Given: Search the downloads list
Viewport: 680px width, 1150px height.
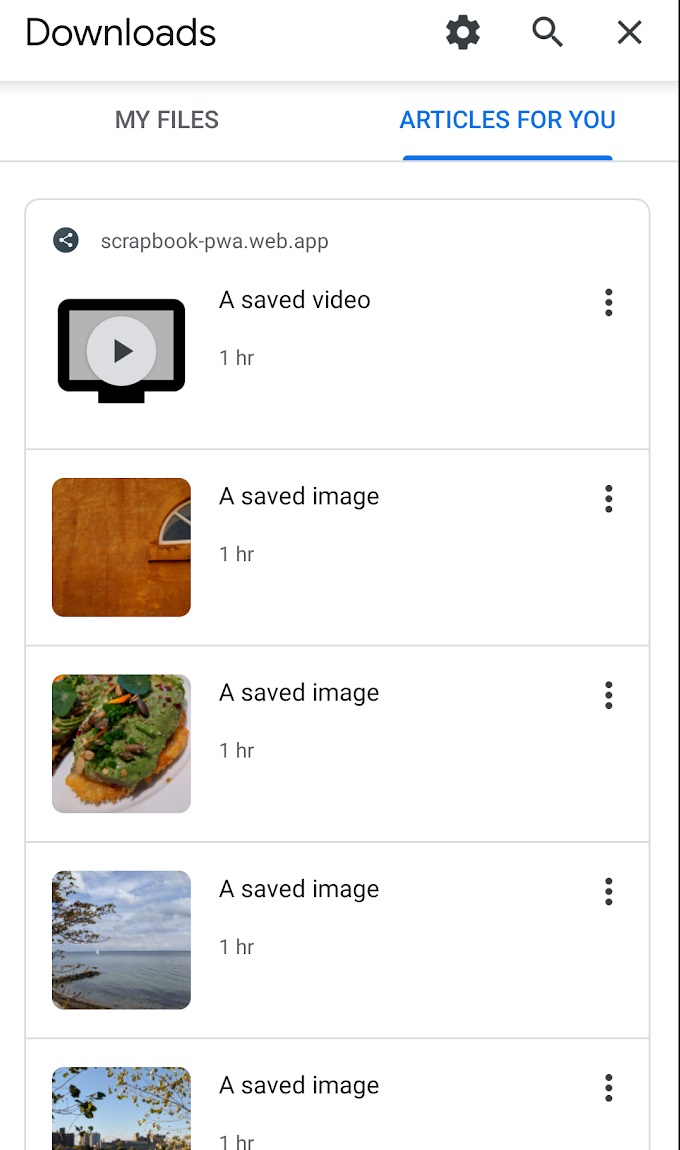Looking at the screenshot, I should coord(547,33).
